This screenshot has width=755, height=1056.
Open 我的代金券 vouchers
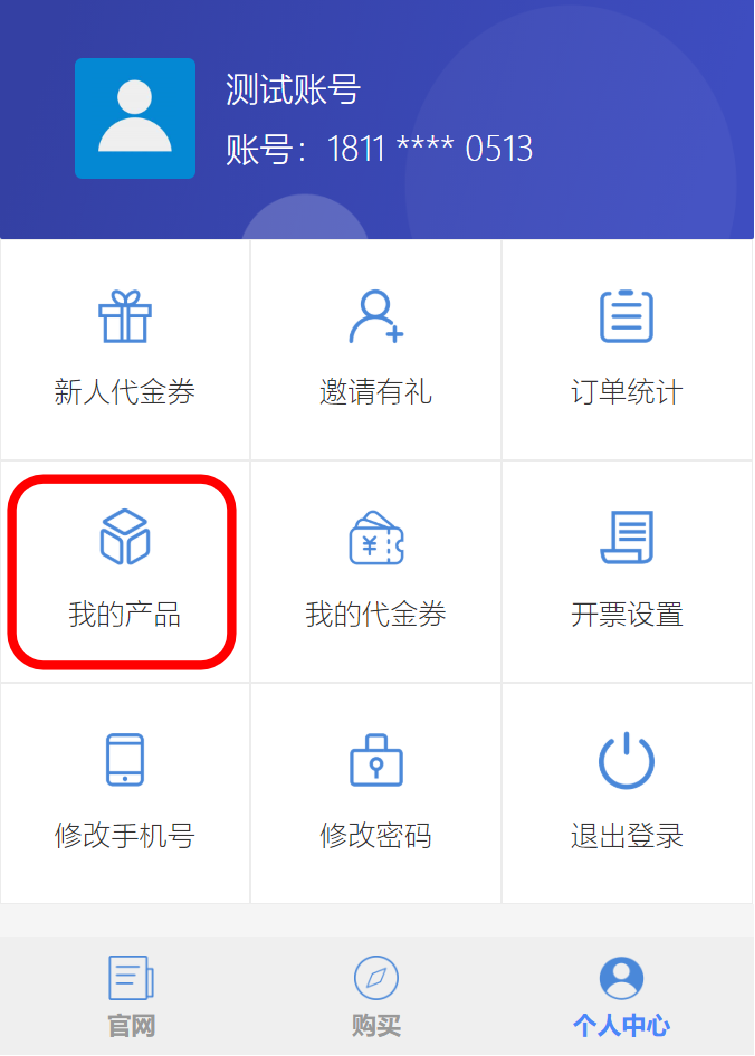(375, 571)
